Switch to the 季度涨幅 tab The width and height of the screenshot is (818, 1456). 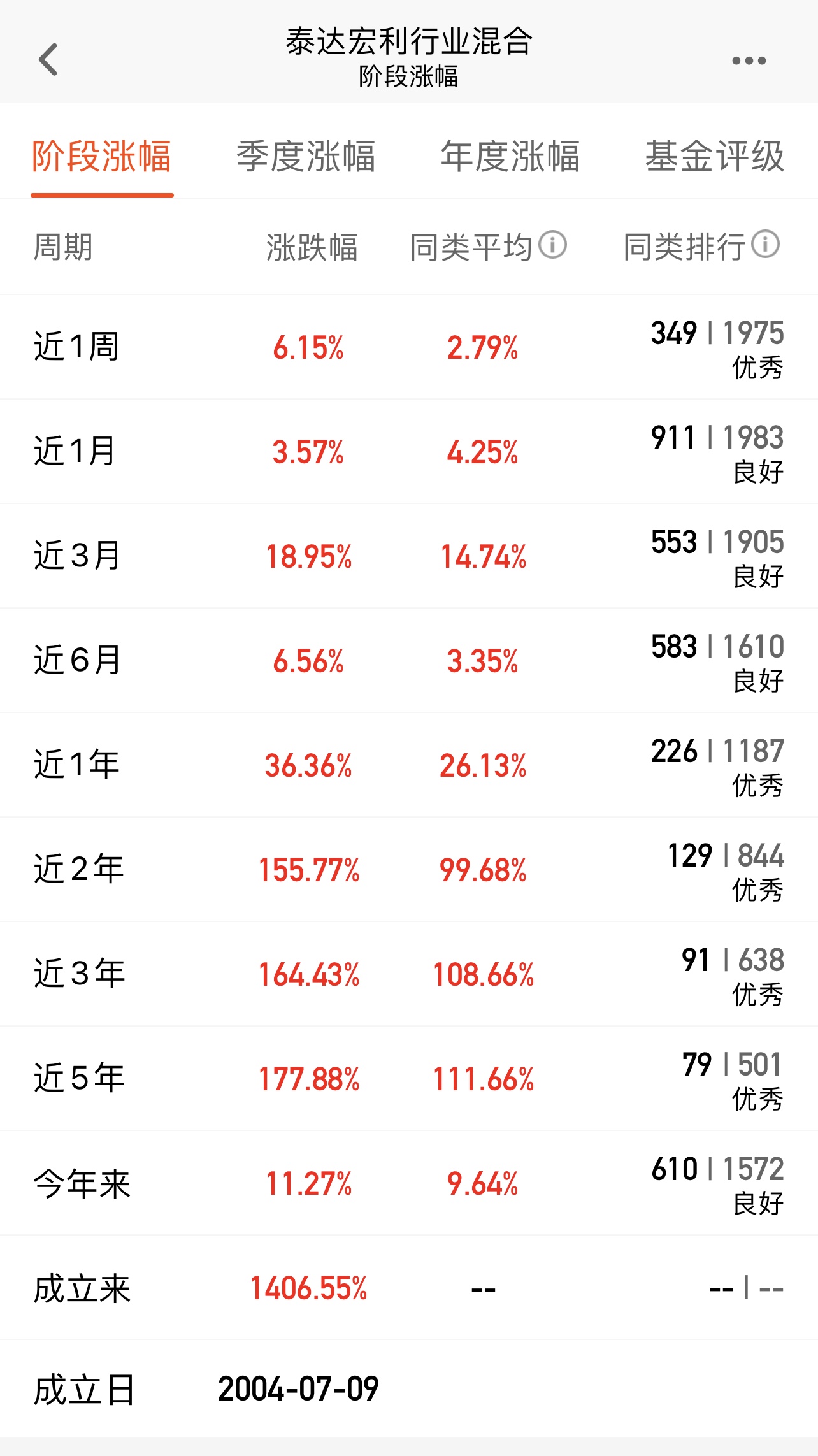tap(307, 159)
